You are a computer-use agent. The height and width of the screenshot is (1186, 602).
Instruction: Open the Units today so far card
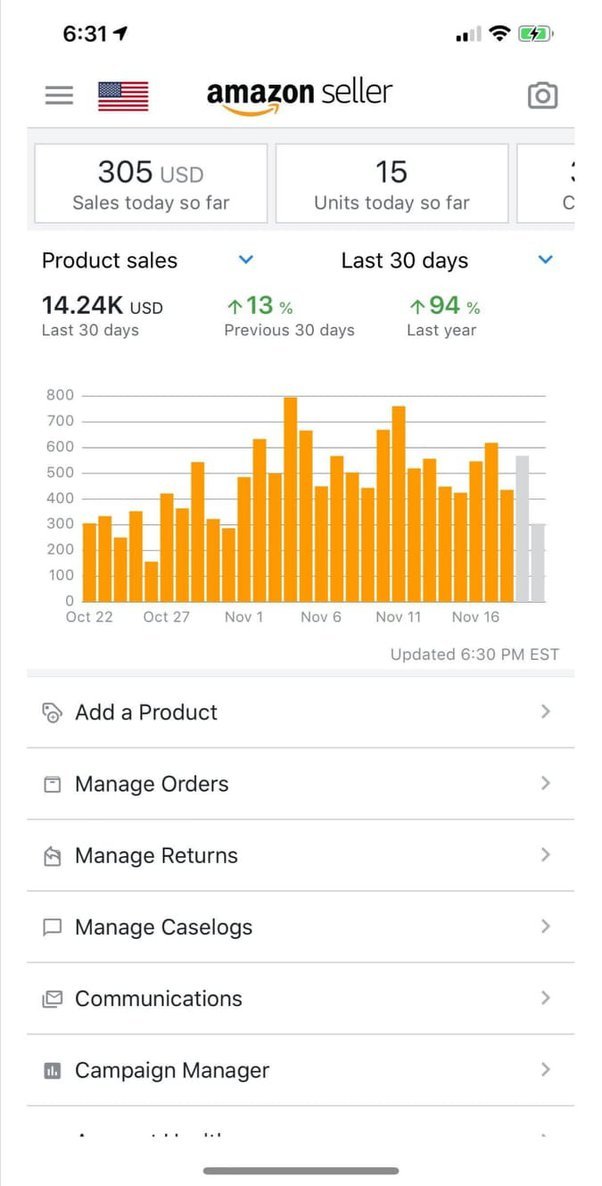392,184
